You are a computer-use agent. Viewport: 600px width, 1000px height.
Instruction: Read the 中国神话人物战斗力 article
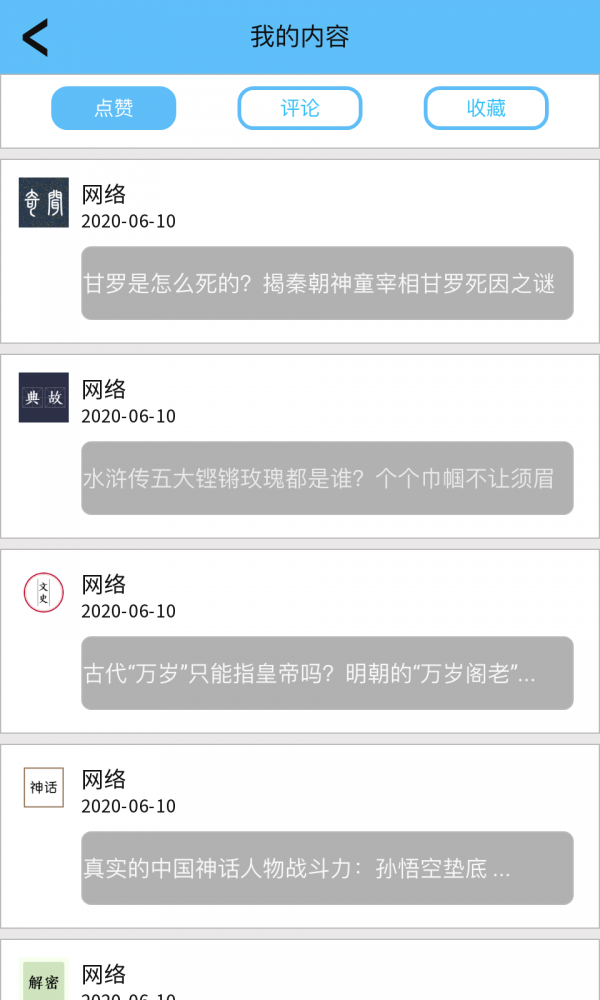point(327,869)
